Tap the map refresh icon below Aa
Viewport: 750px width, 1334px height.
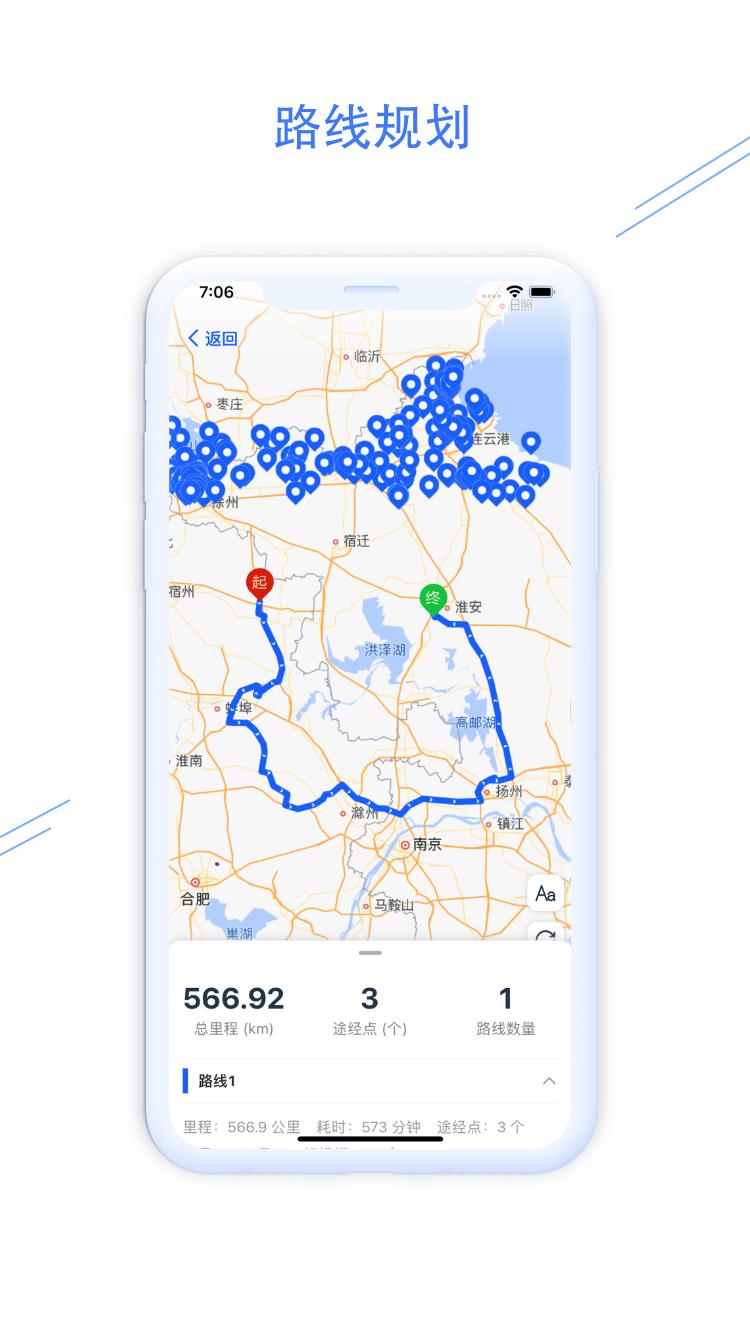(543, 936)
